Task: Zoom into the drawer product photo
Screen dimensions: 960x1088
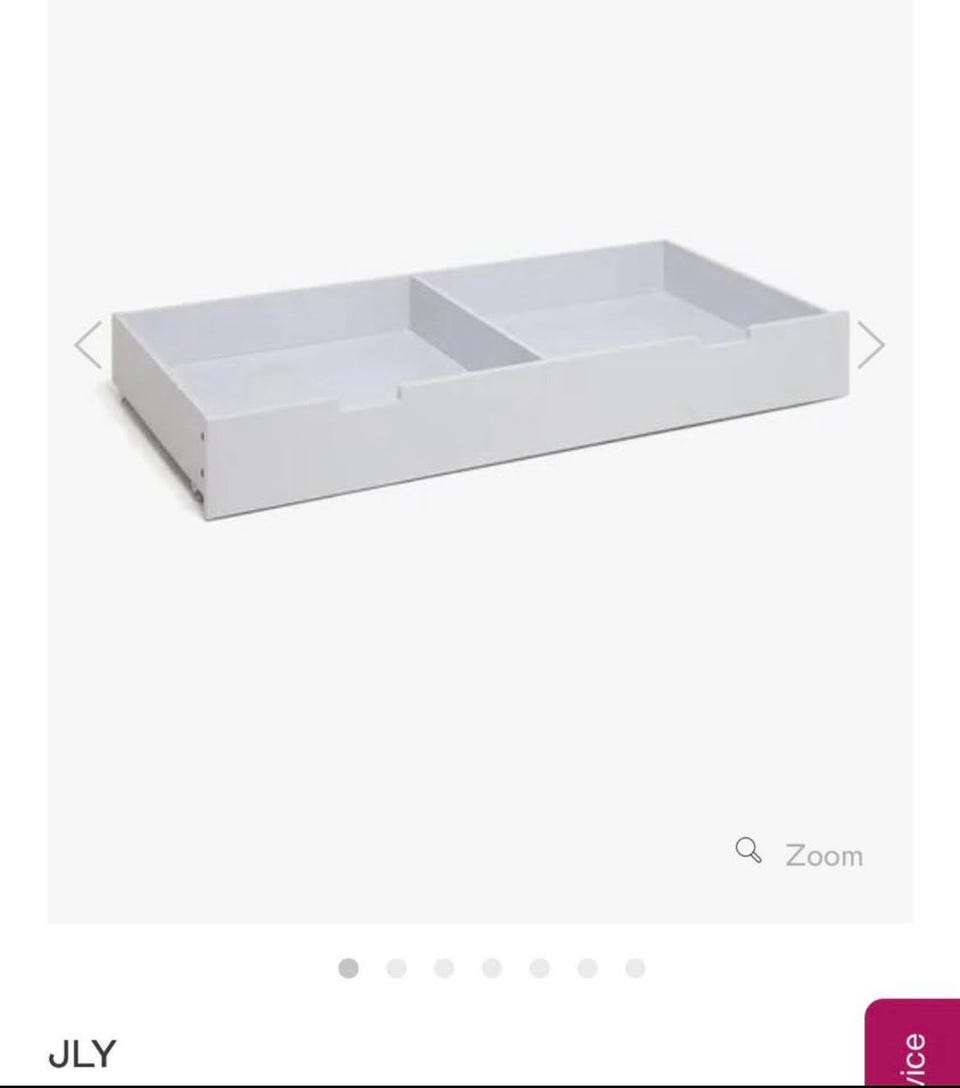Action: click(800, 854)
